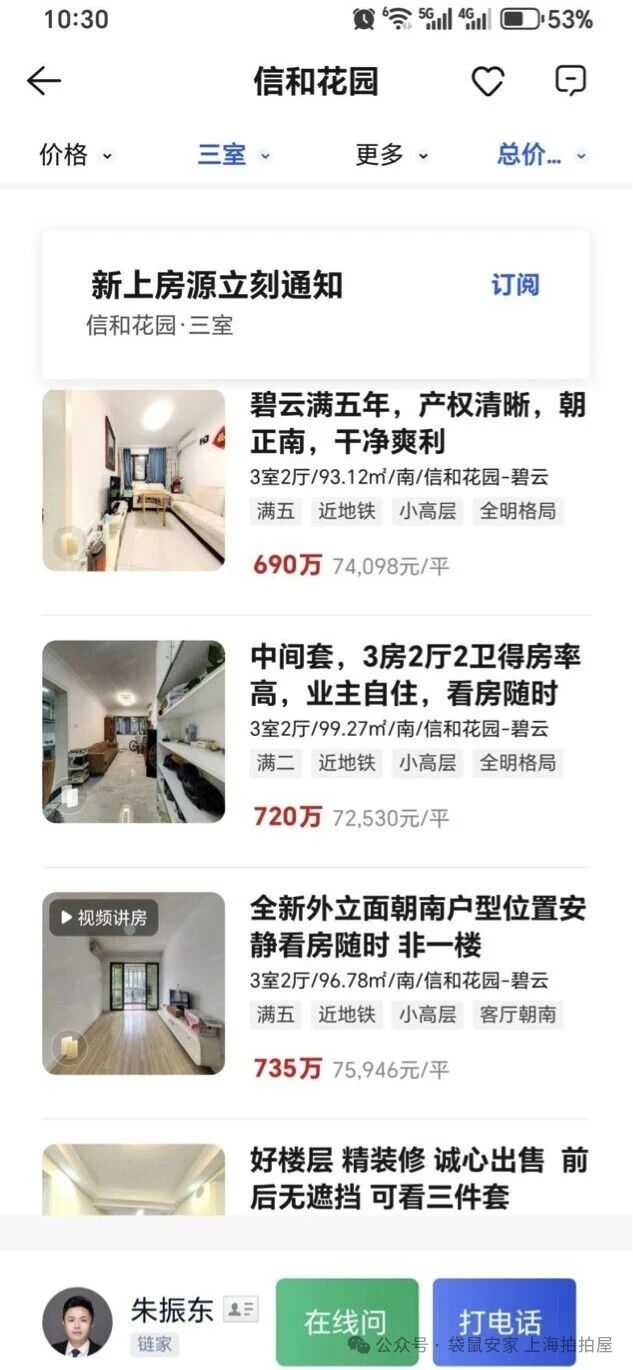Viewport: 633px width, 1370px height.
Task: Start online chat via 在线问
Action: pyautogui.click(x=346, y=1322)
